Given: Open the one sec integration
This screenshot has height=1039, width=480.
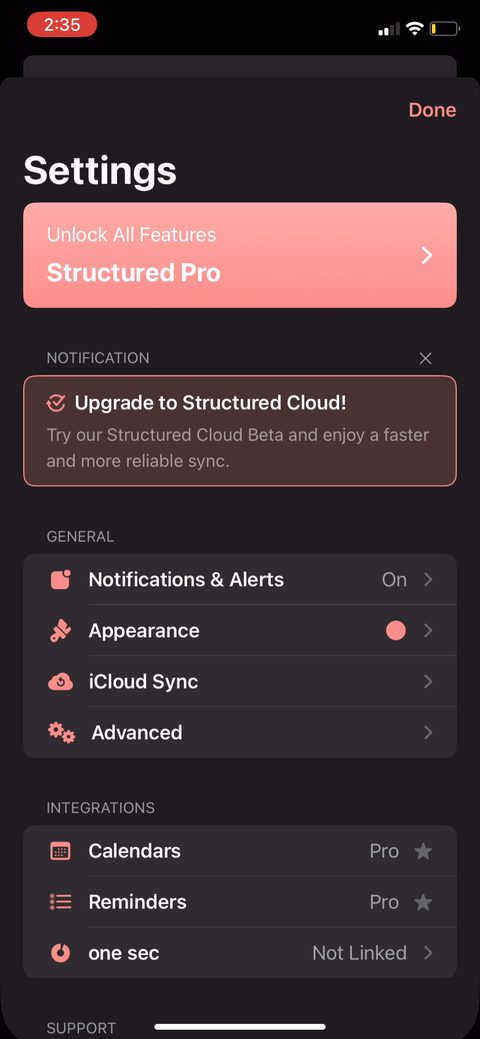Looking at the screenshot, I should tap(240, 953).
